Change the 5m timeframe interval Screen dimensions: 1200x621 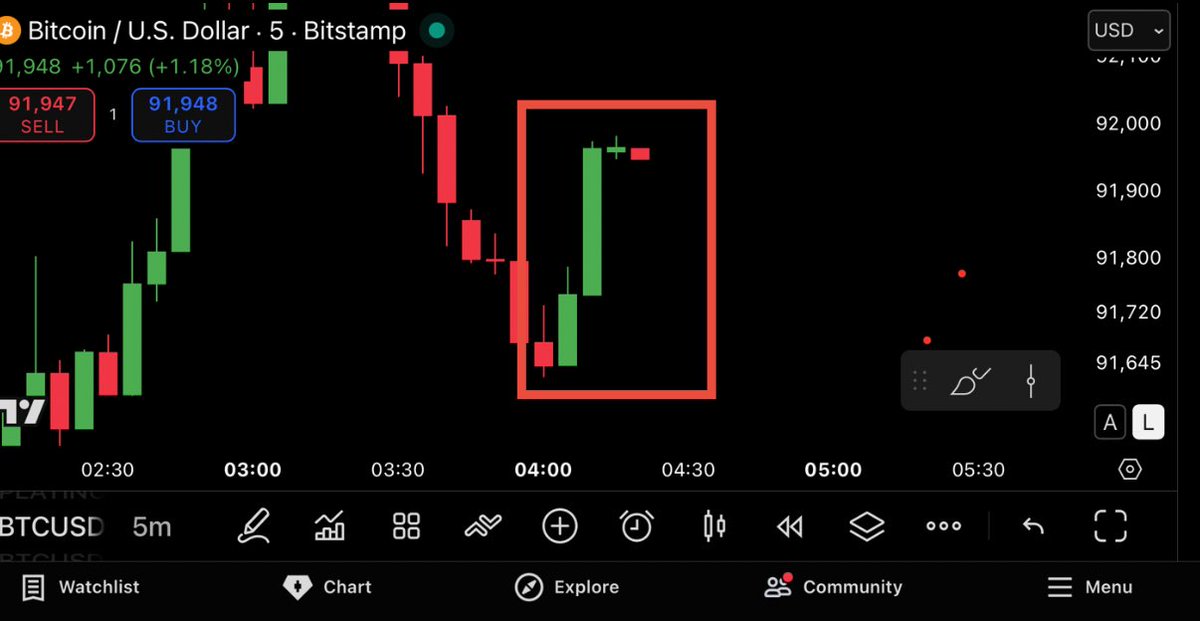coord(151,526)
